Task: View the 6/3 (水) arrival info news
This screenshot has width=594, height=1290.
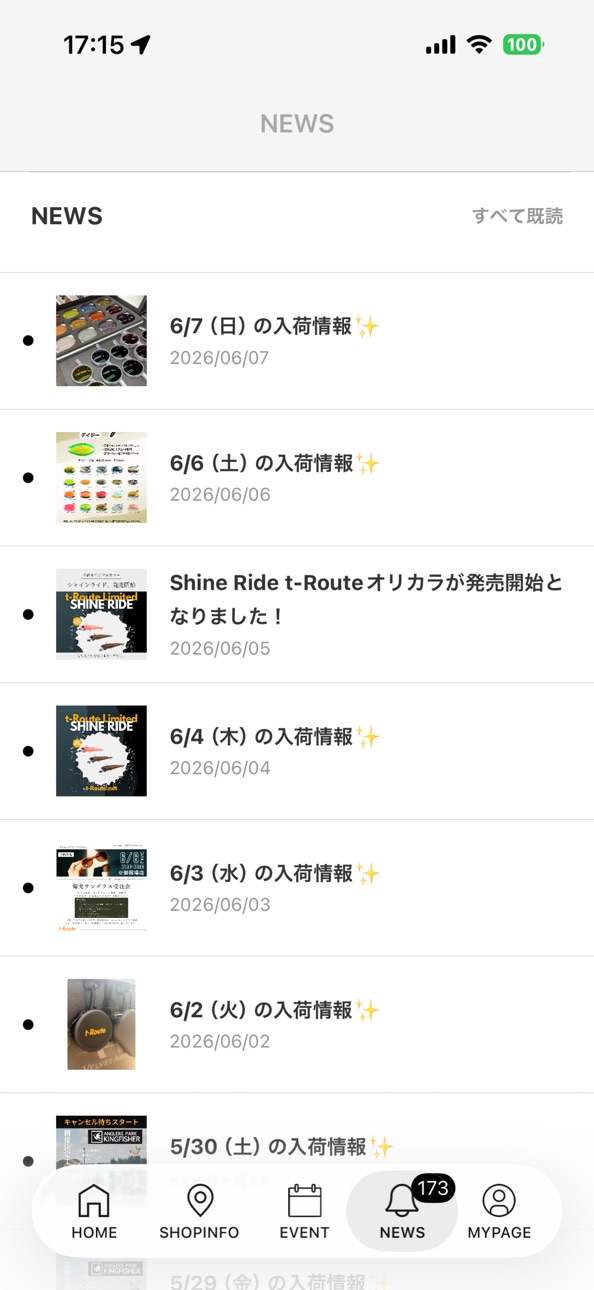Action: [297, 888]
